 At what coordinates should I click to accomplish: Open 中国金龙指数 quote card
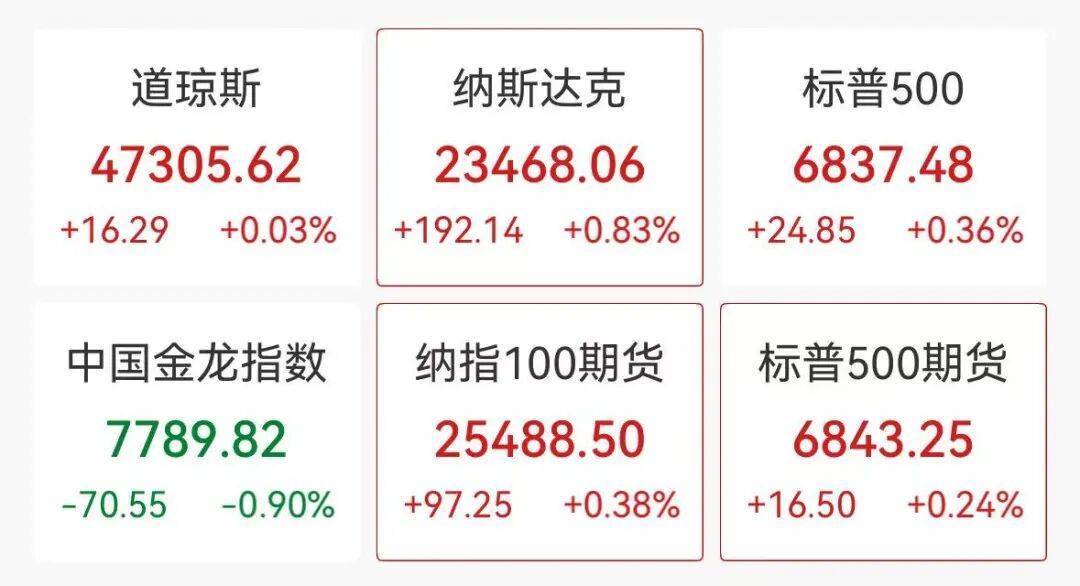(197, 432)
